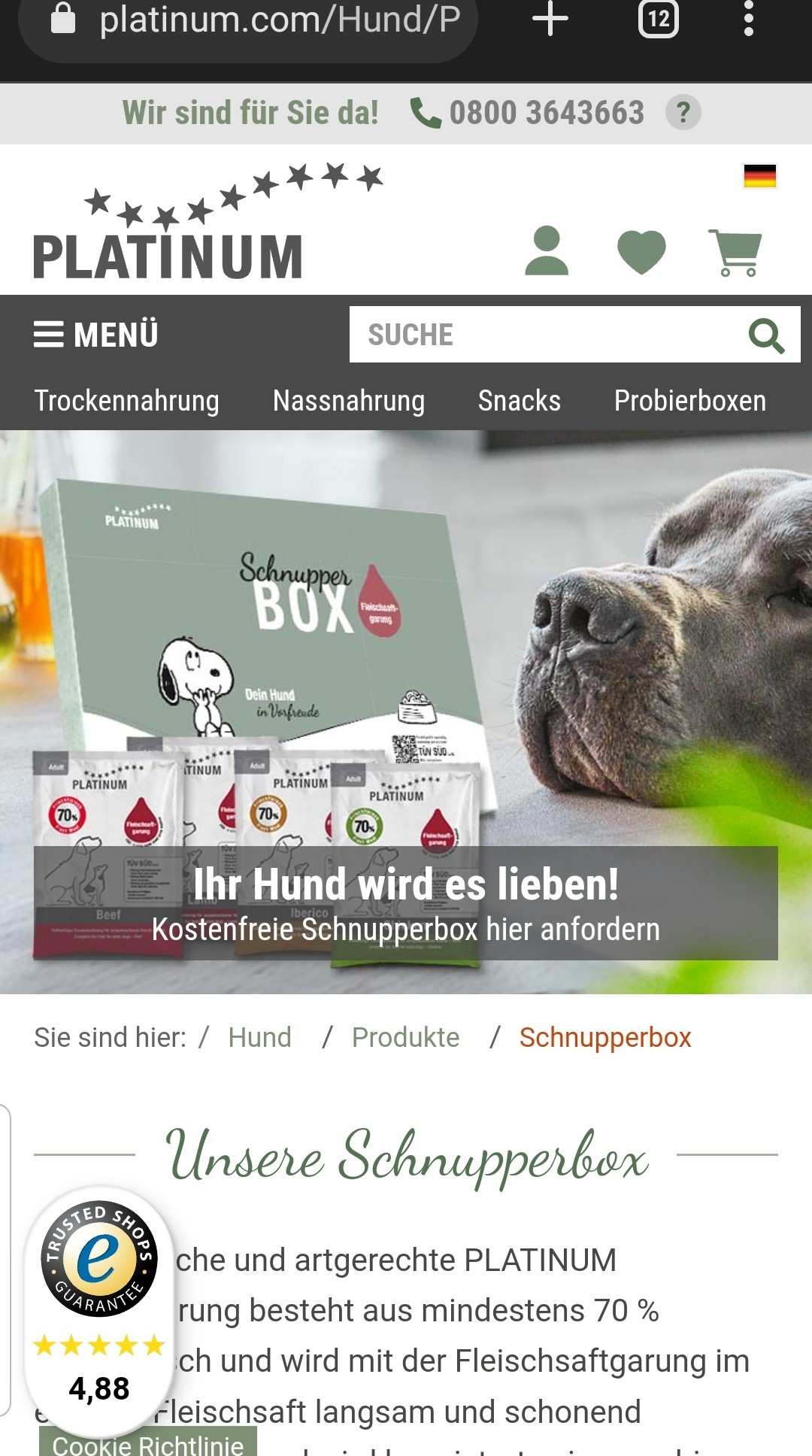Open the user account icon
This screenshot has height=1456, width=812.
point(547,250)
